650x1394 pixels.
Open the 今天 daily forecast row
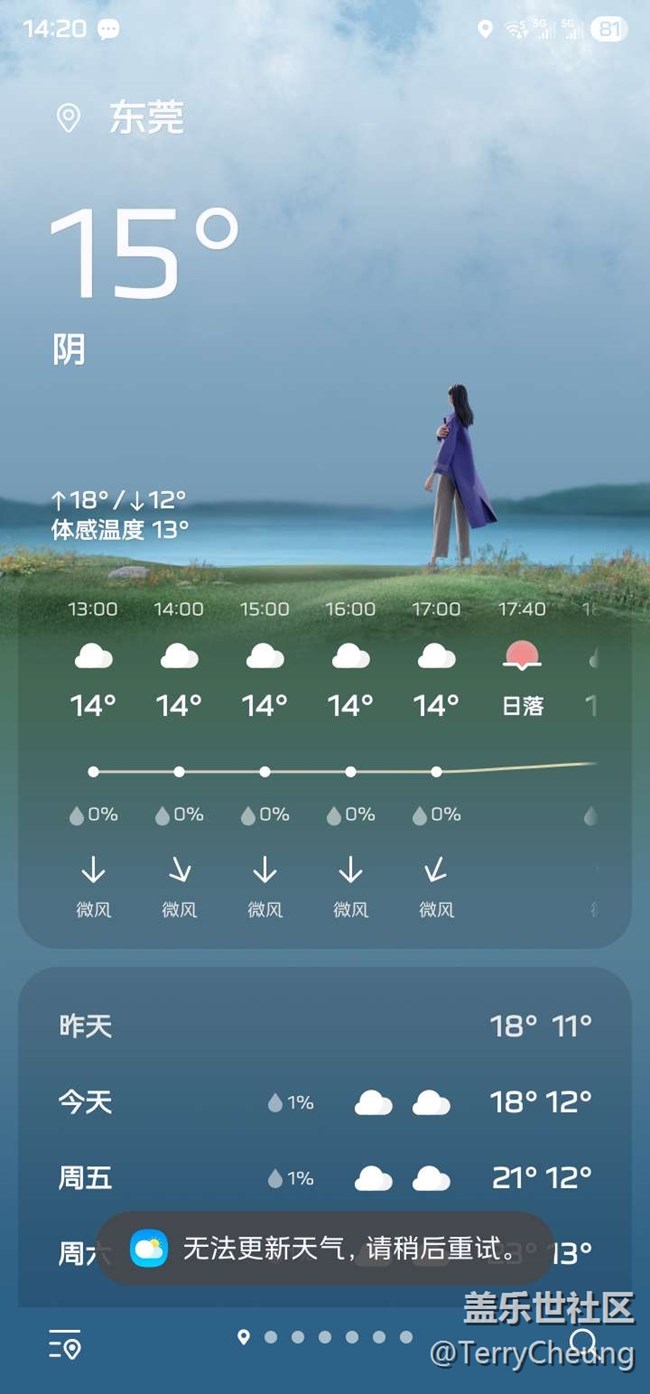point(324,1102)
